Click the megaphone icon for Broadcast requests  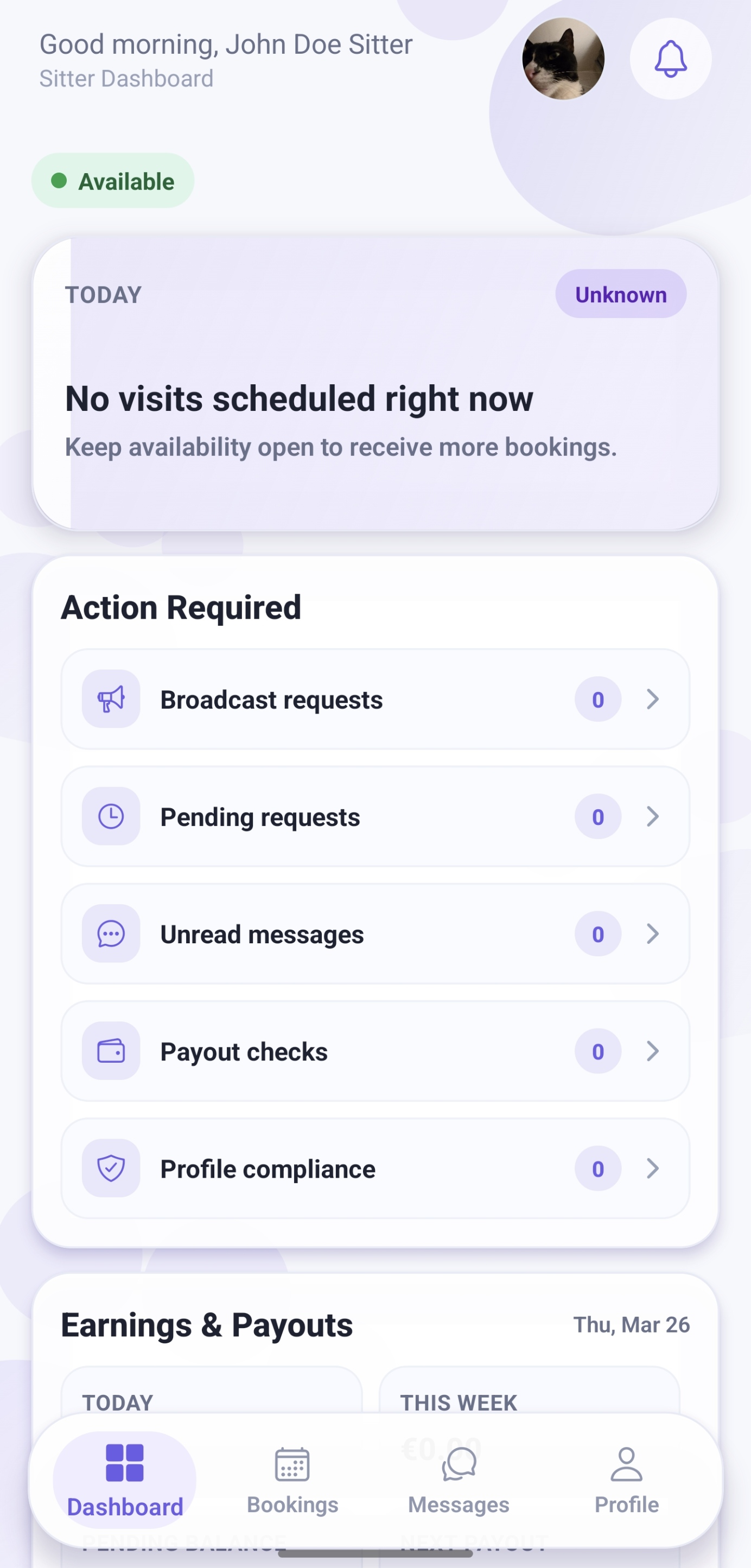110,699
